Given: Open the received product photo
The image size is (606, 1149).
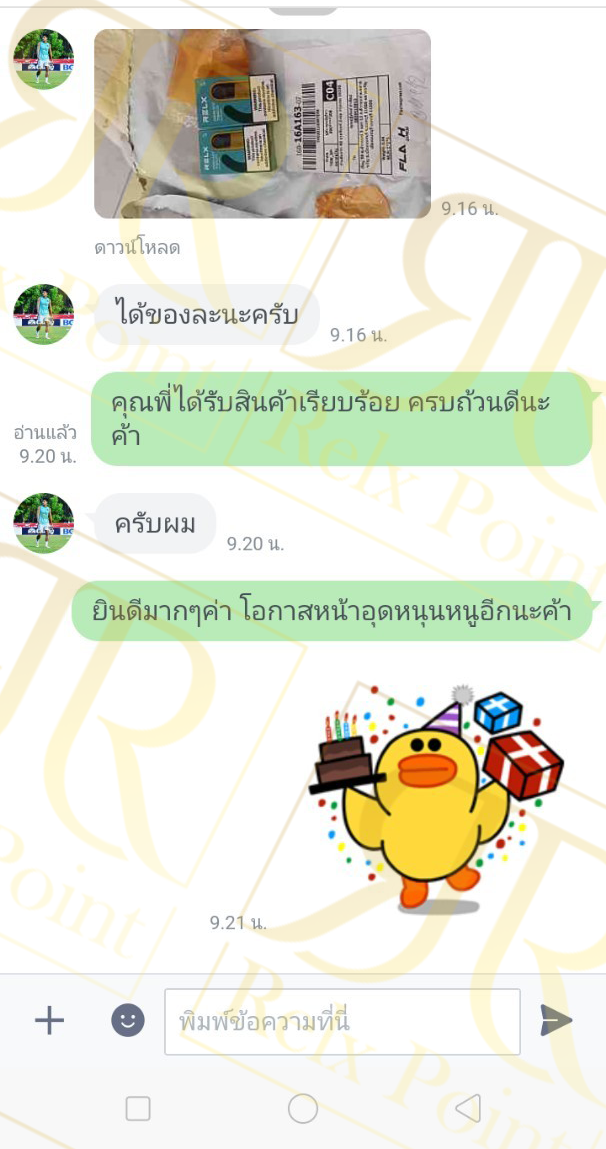Looking at the screenshot, I should (262, 123).
